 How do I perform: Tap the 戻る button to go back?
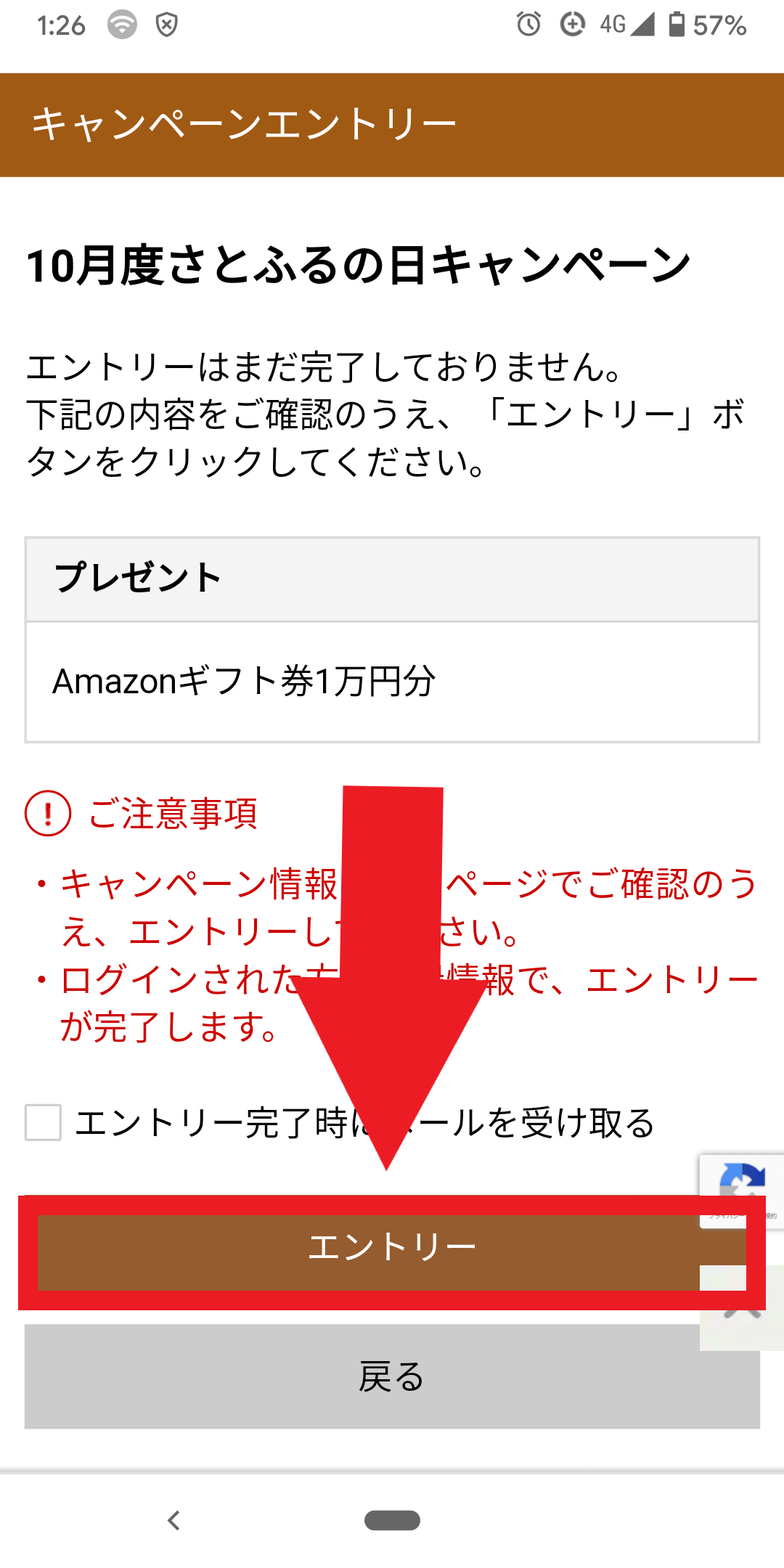(392, 1376)
